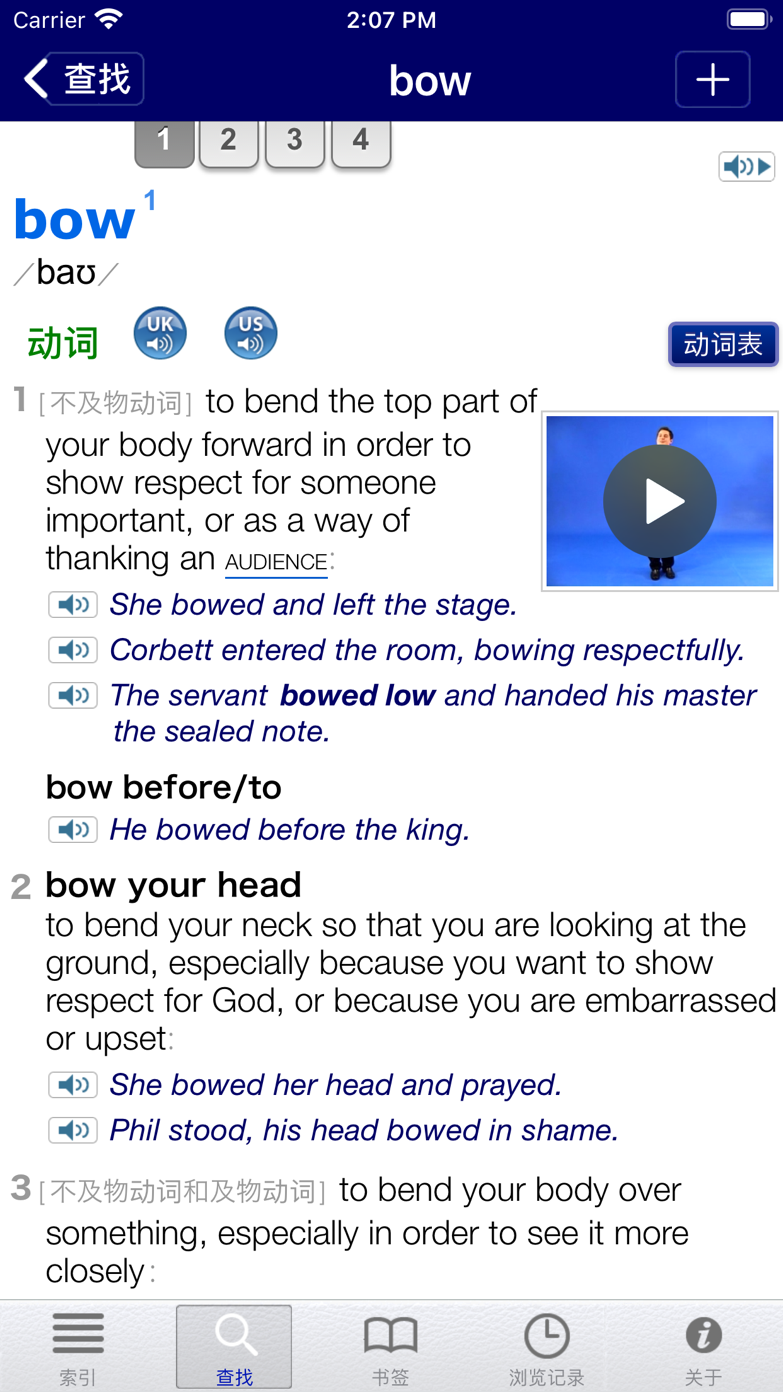Play US pronunciation of bow
The width and height of the screenshot is (783, 1392).
click(x=251, y=333)
